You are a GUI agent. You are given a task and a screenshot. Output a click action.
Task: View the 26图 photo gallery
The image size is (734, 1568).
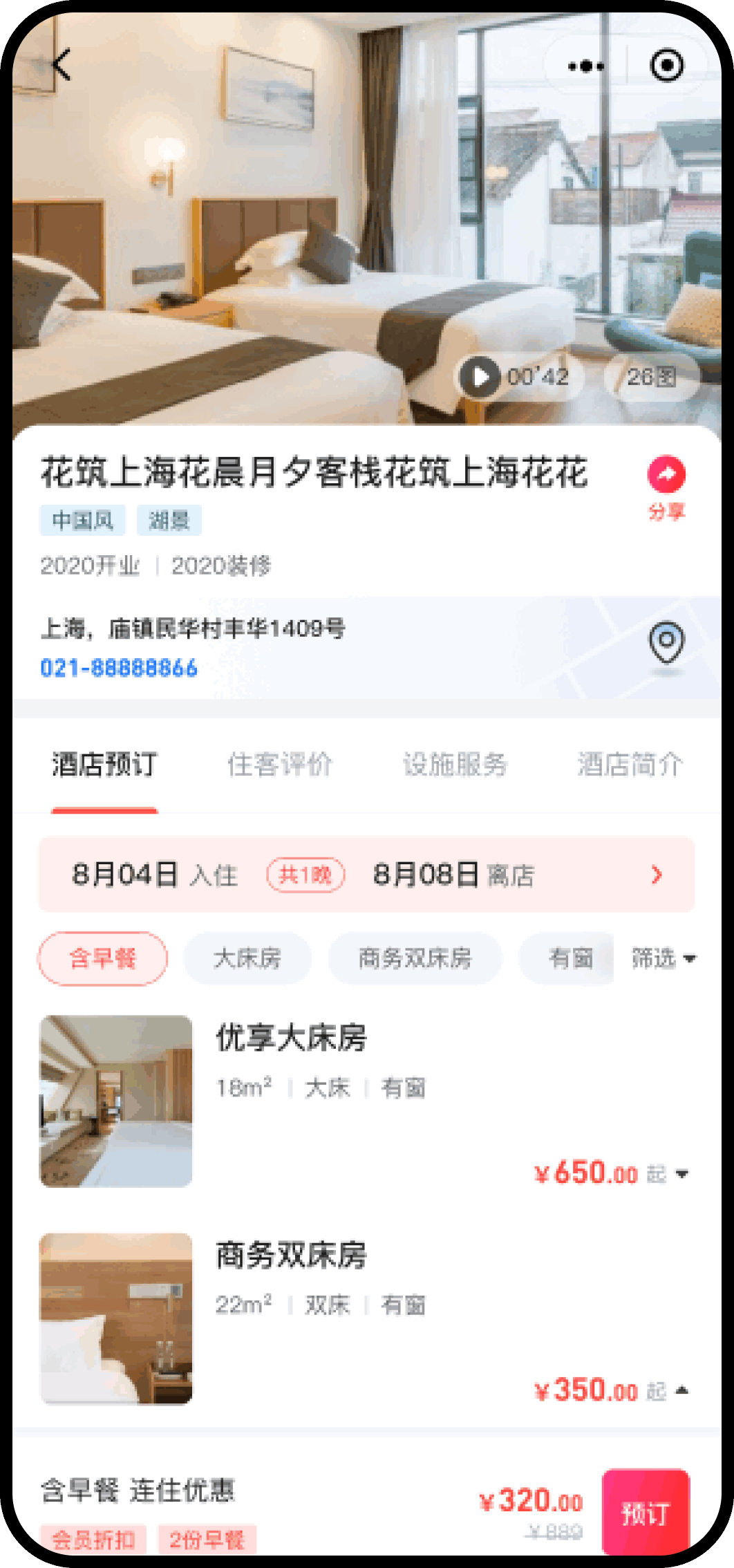point(651,377)
